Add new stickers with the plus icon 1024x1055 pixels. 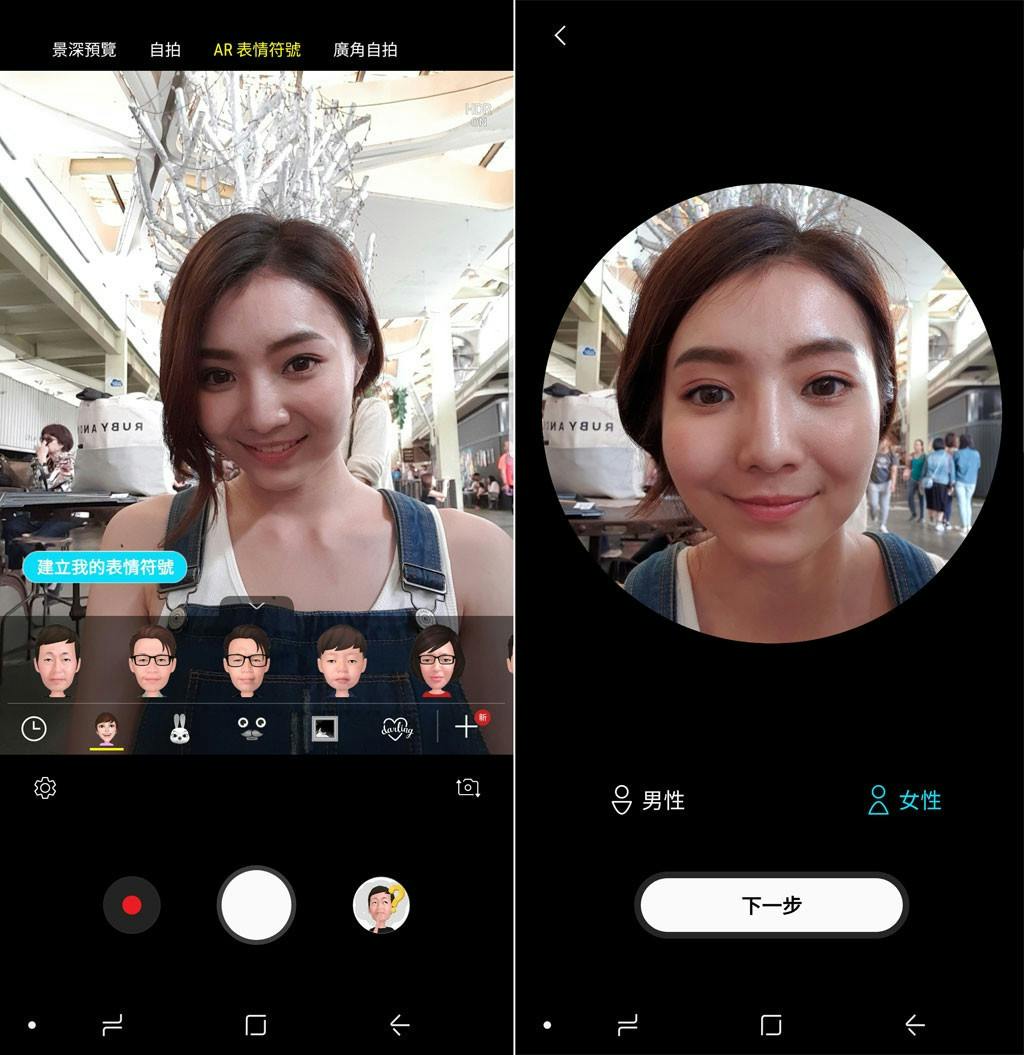pyautogui.click(x=467, y=727)
